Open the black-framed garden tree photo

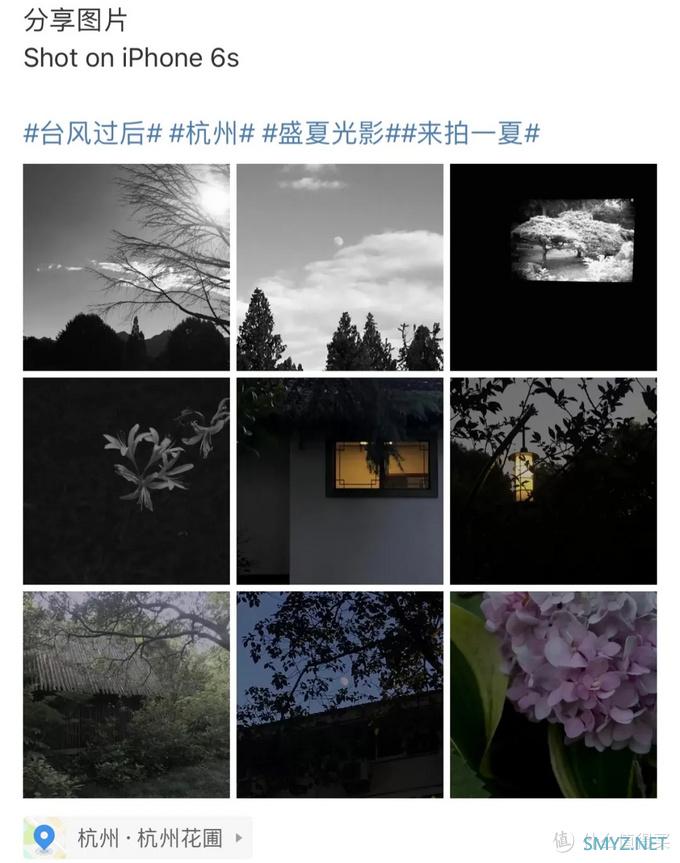tap(553, 267)
